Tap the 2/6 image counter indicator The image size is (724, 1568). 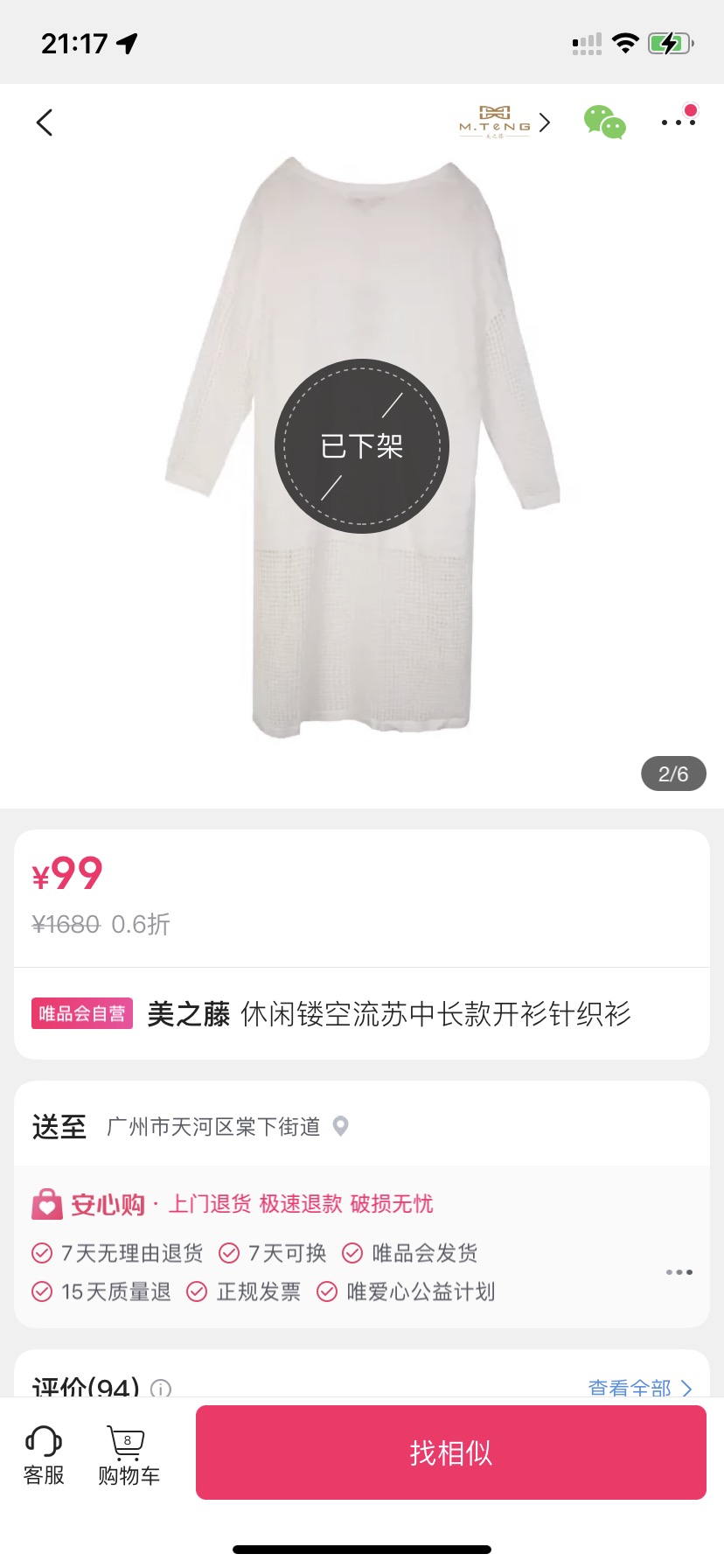[672, 773]
